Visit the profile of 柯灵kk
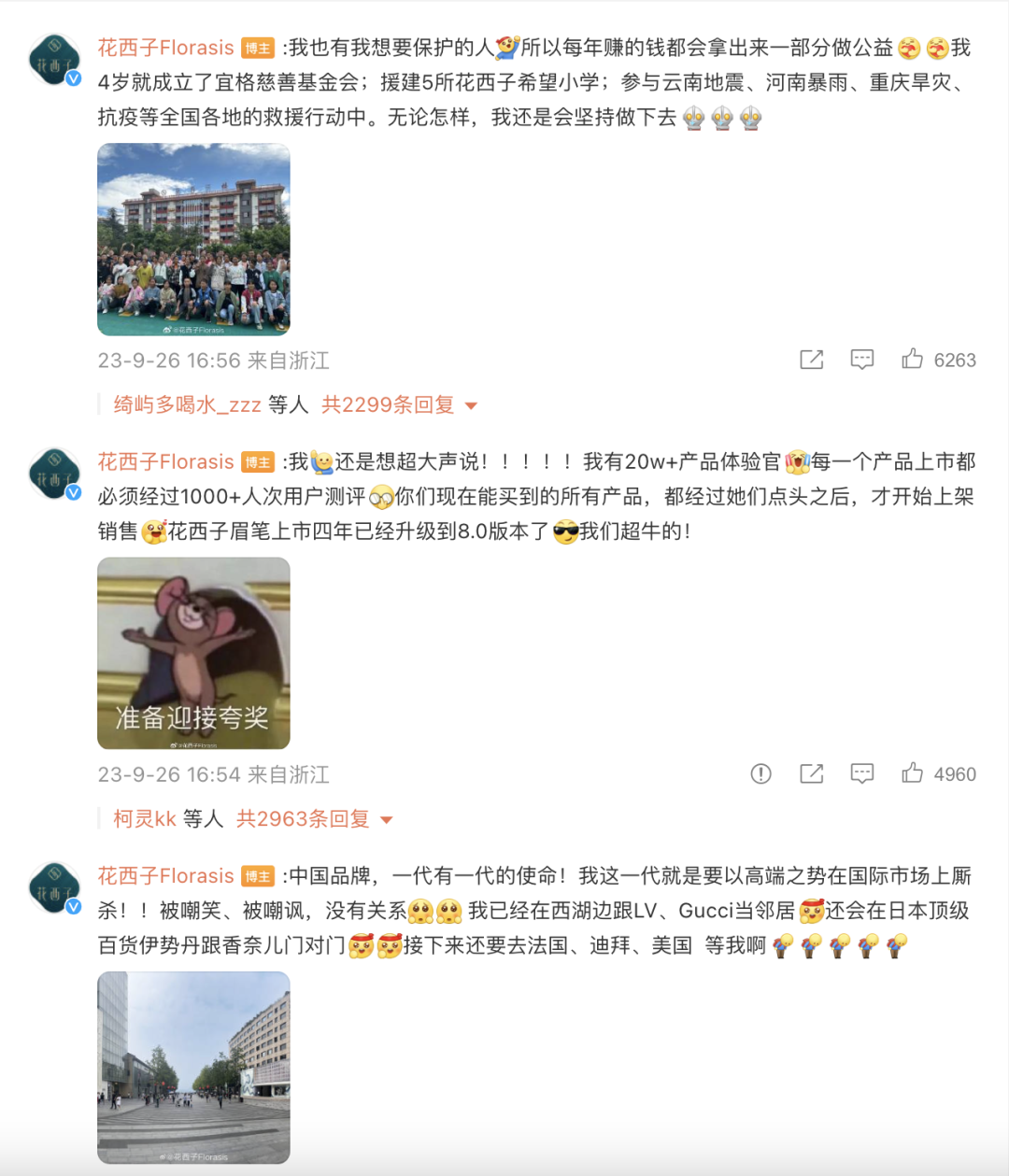Viewport: 1009px width, 1176px height. pos(145,819)
